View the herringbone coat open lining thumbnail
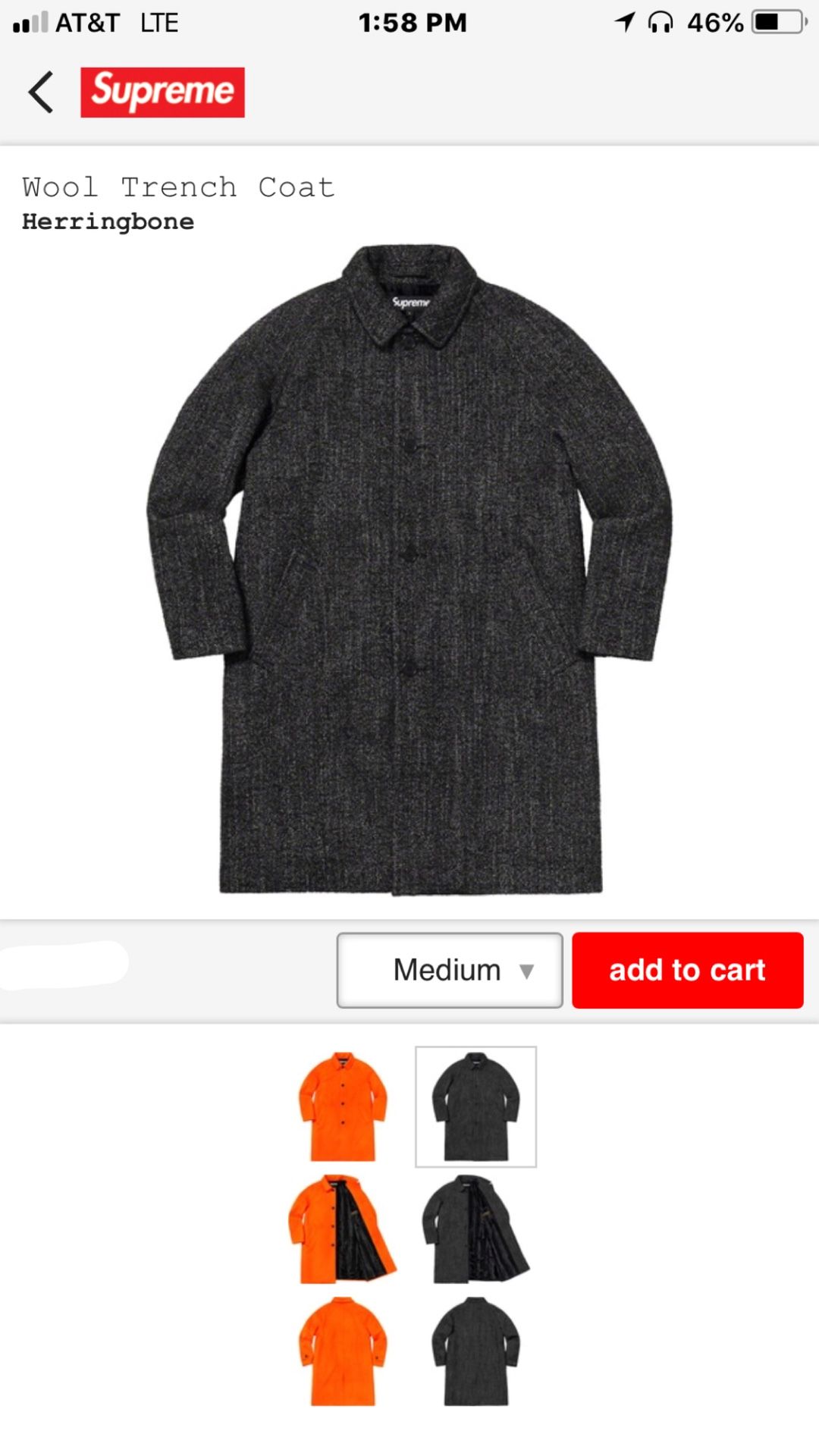The image size is (819, 1456). [475, 1229]
